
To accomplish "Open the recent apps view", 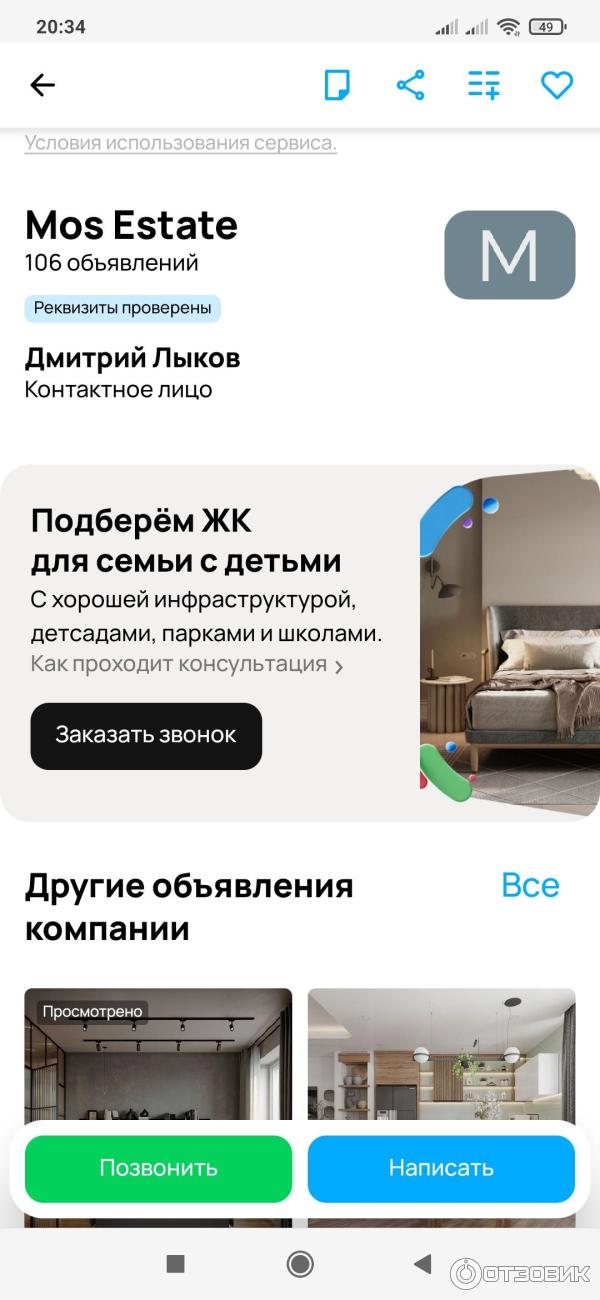I will click(175, 1264).
